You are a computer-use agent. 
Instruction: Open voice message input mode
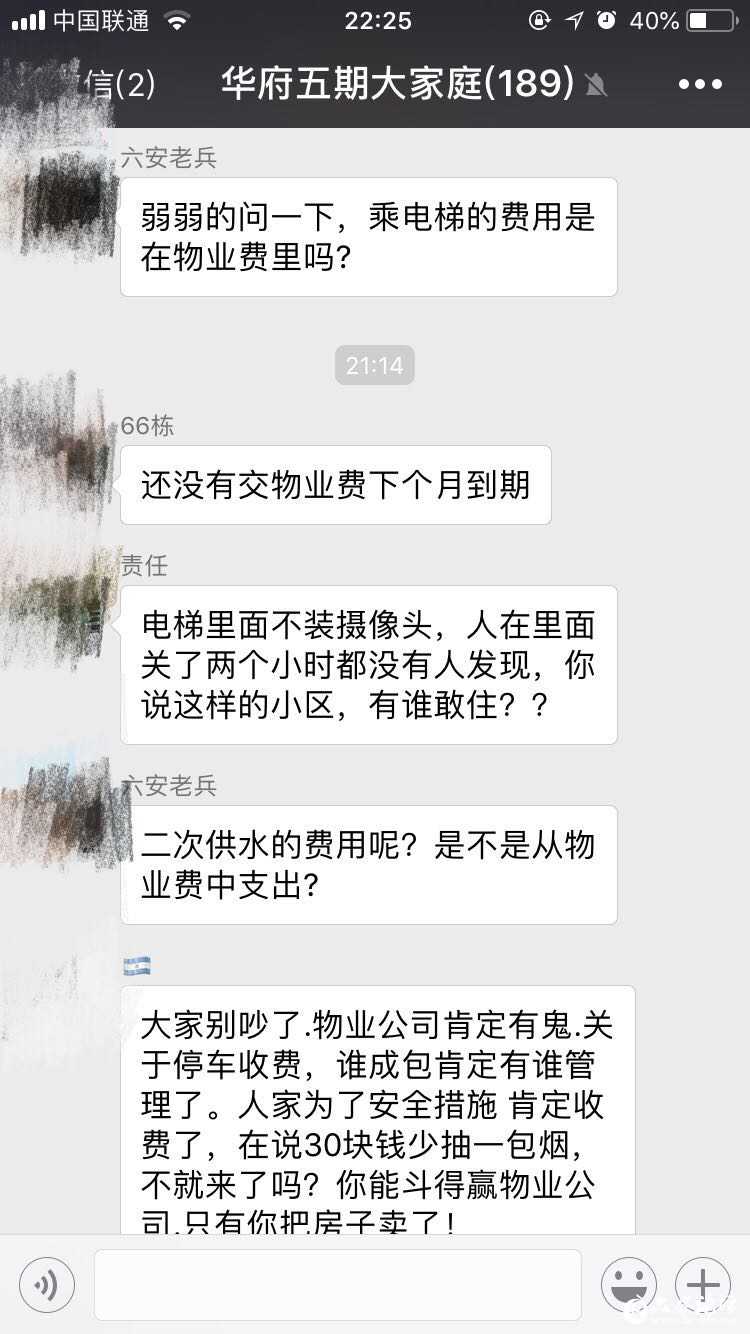(x=47, y=1284)
